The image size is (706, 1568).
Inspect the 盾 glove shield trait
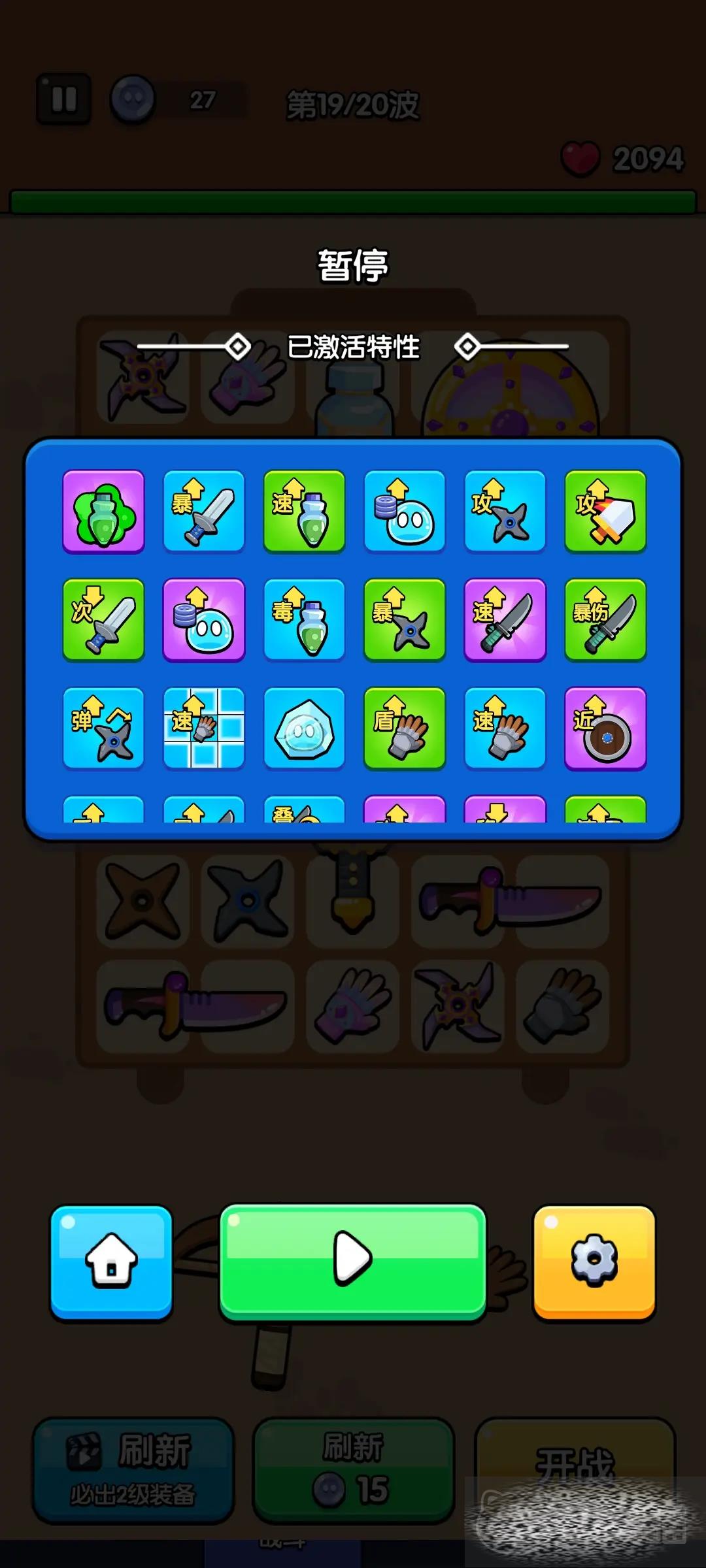click(404, 728)
